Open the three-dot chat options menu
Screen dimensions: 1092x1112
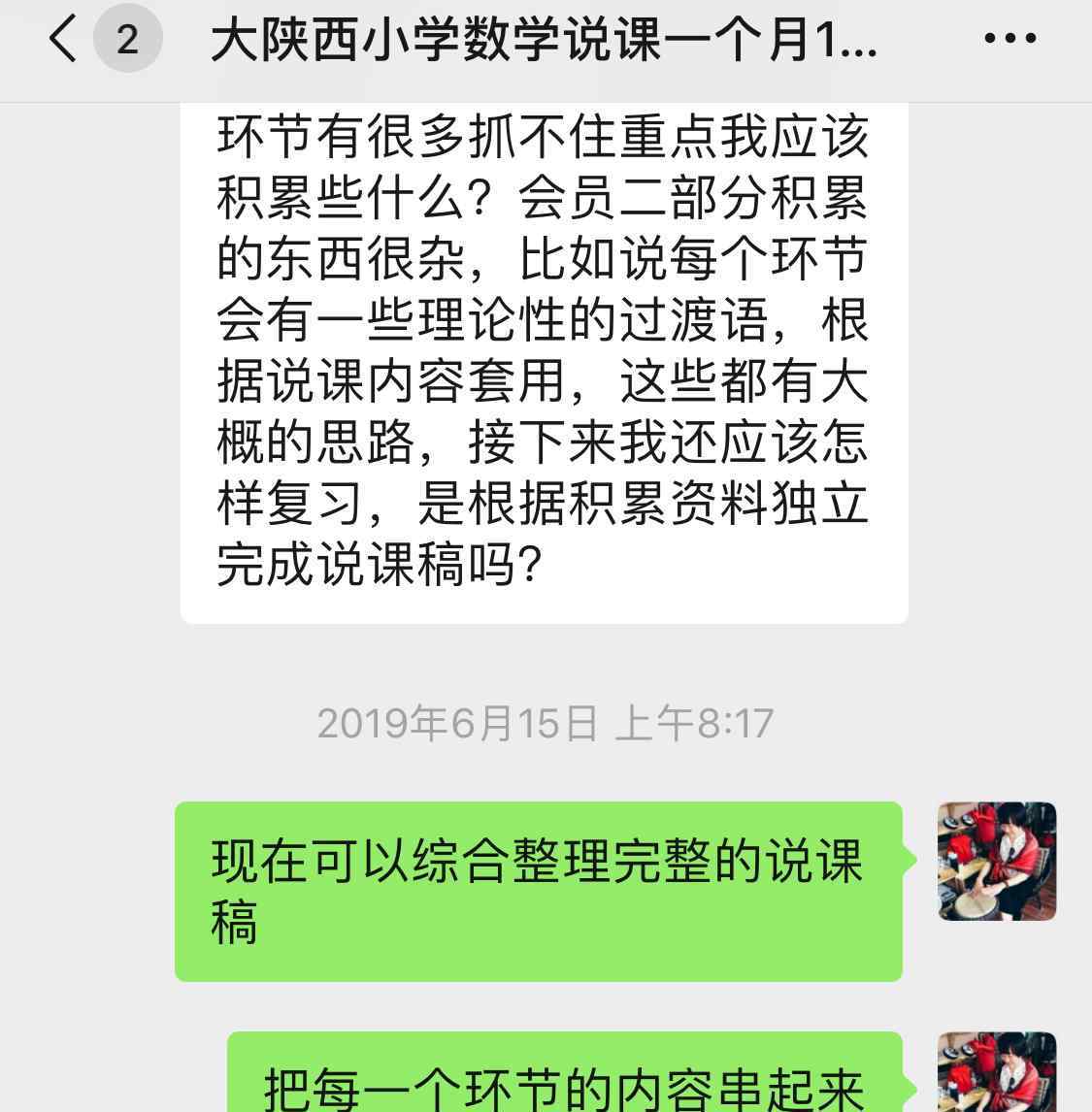click(1010, 40)
